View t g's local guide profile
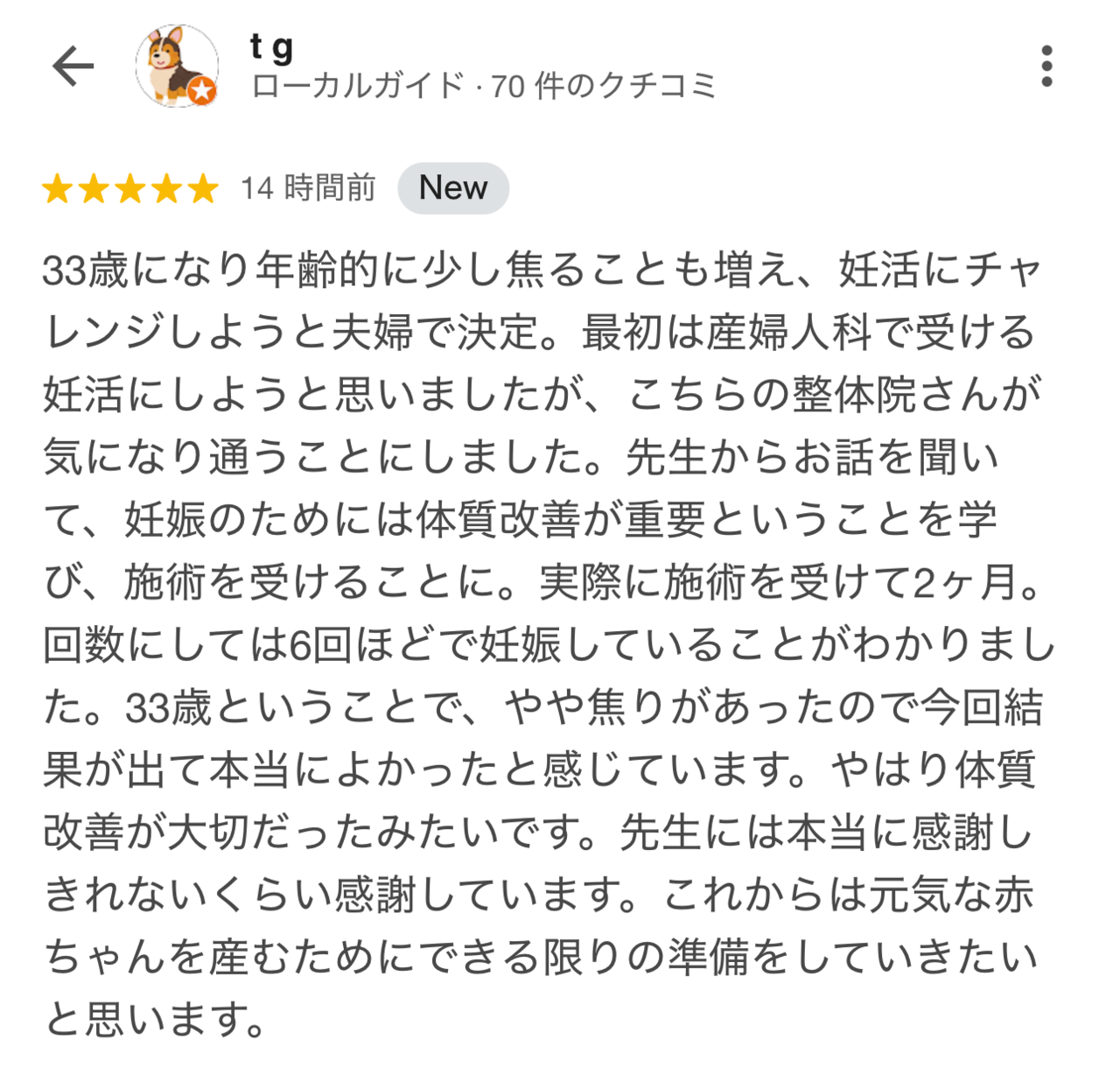 pos(483,86)
